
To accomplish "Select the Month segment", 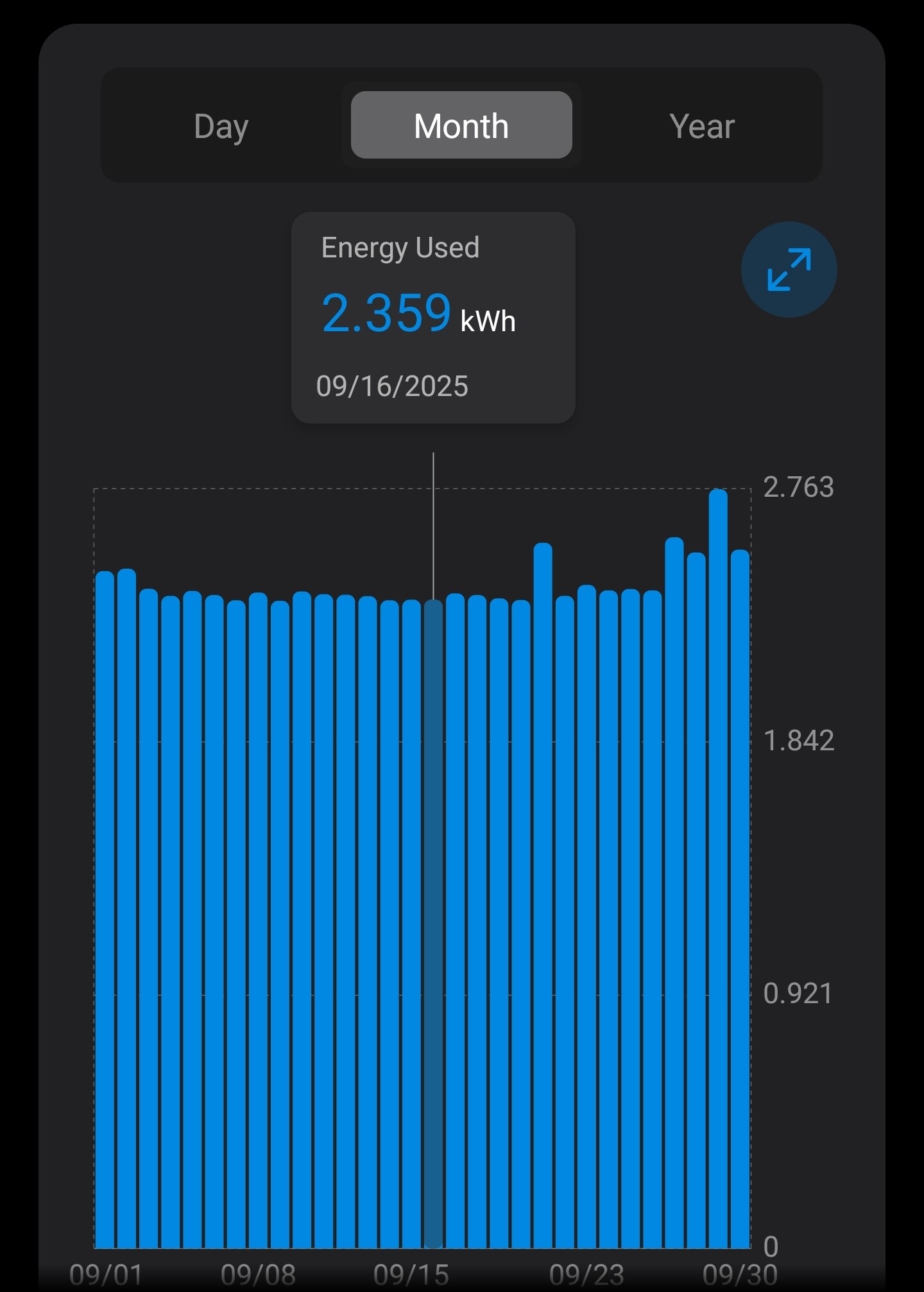I will (461, 126).
